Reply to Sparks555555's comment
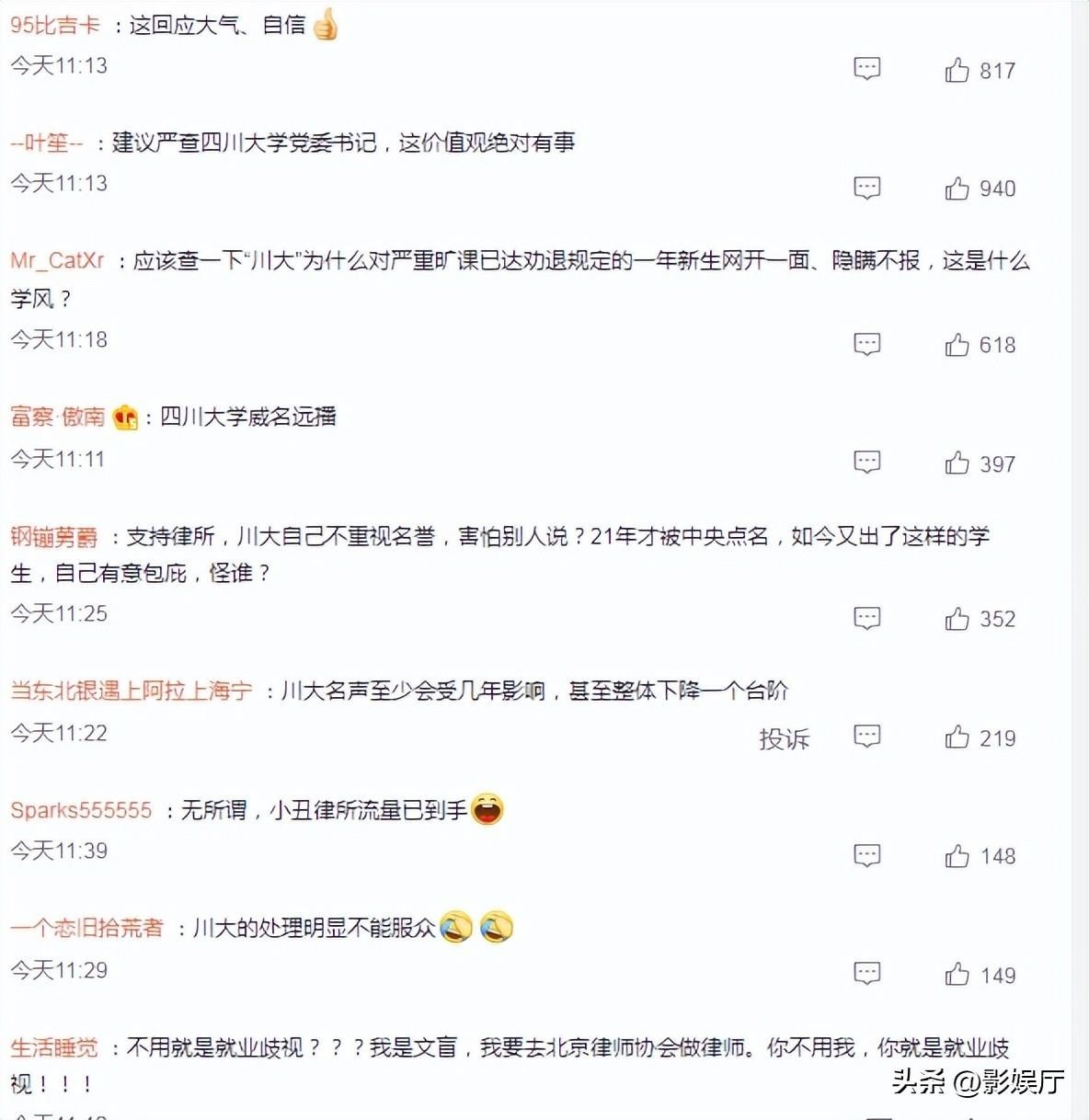This screenshot has height=1120, width=1089. coord(866,856)
